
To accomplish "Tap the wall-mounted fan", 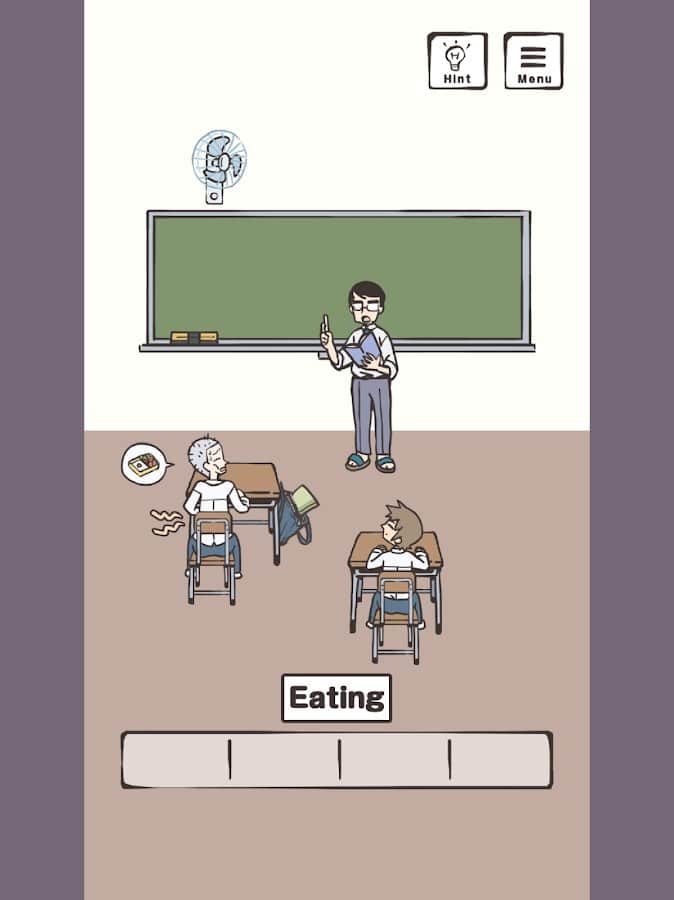I will pos(219,164).
